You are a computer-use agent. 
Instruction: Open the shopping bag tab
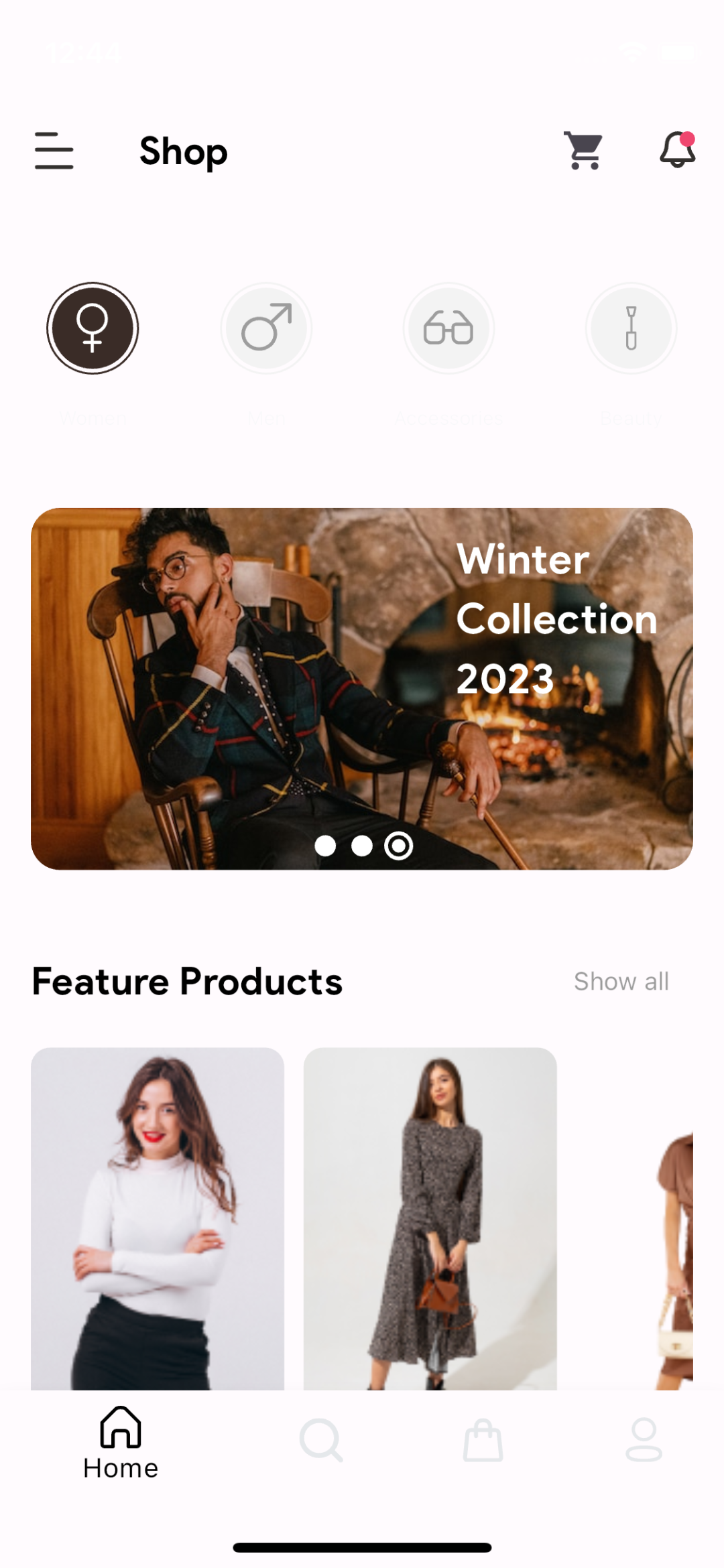point(483,1441)
